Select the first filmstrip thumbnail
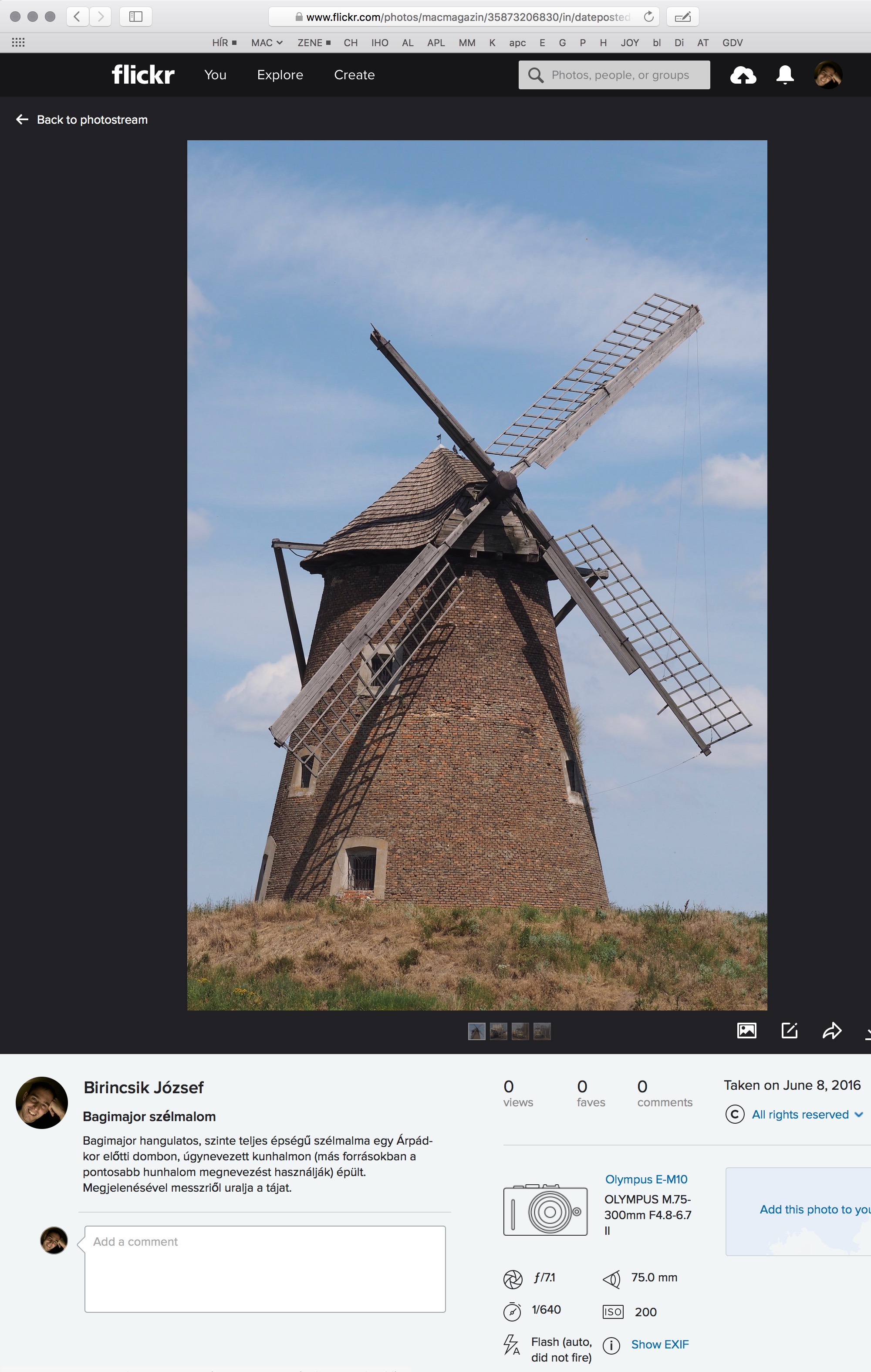This screenshot has width=871, height=1372. (476, 1031)
